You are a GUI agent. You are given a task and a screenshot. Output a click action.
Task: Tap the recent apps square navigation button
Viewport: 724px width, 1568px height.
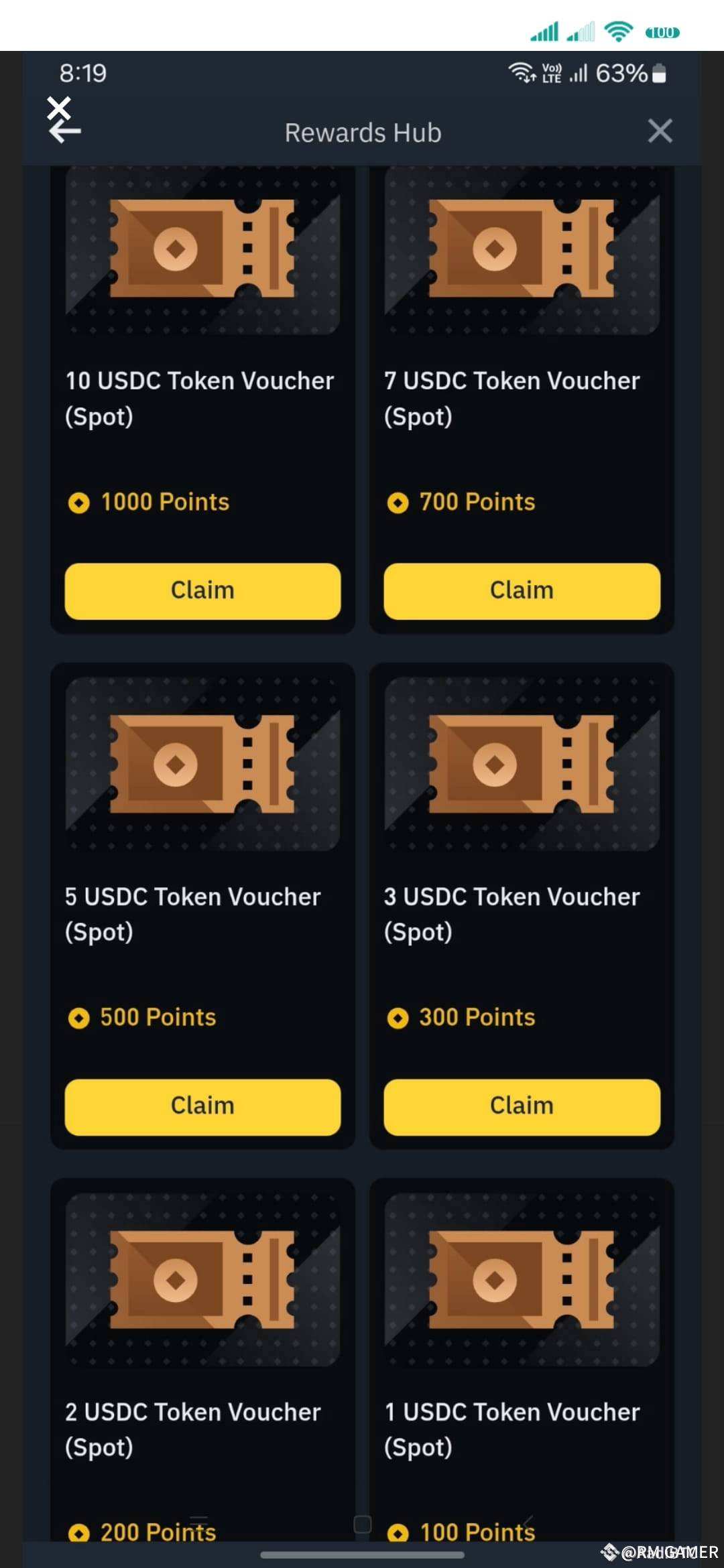(362, 1523)
